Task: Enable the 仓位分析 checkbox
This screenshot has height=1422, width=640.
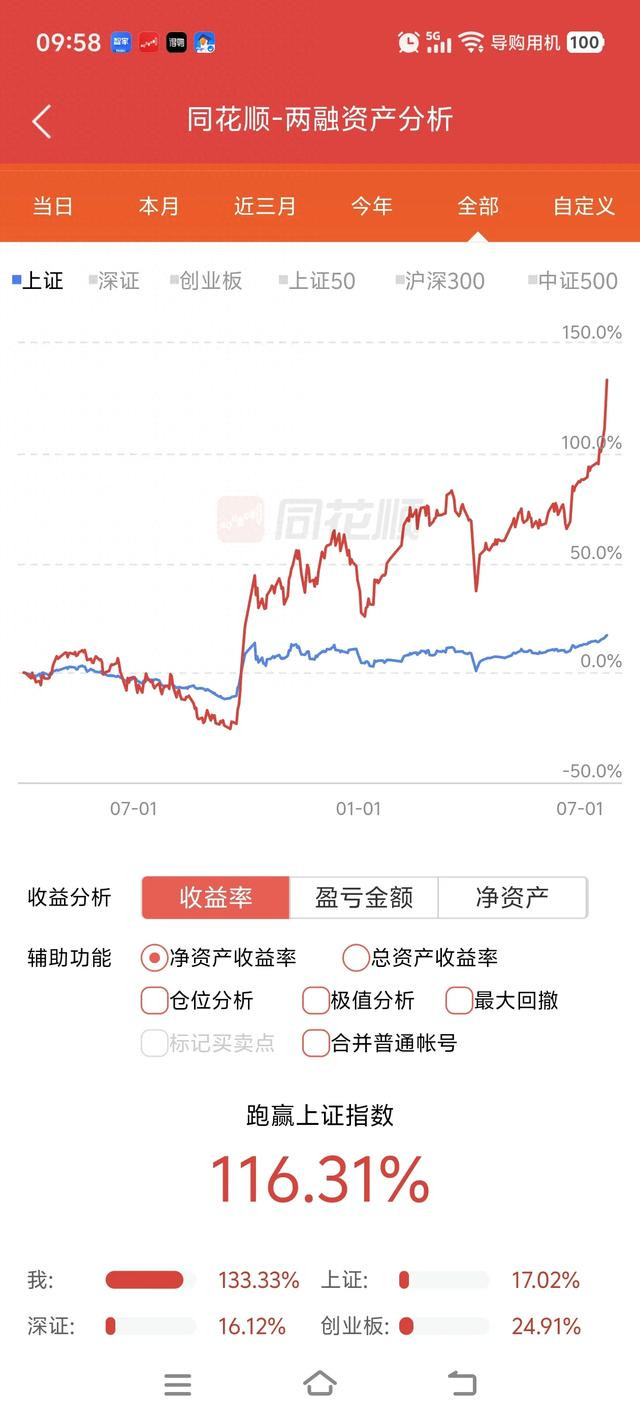Action: point(197,1000)
